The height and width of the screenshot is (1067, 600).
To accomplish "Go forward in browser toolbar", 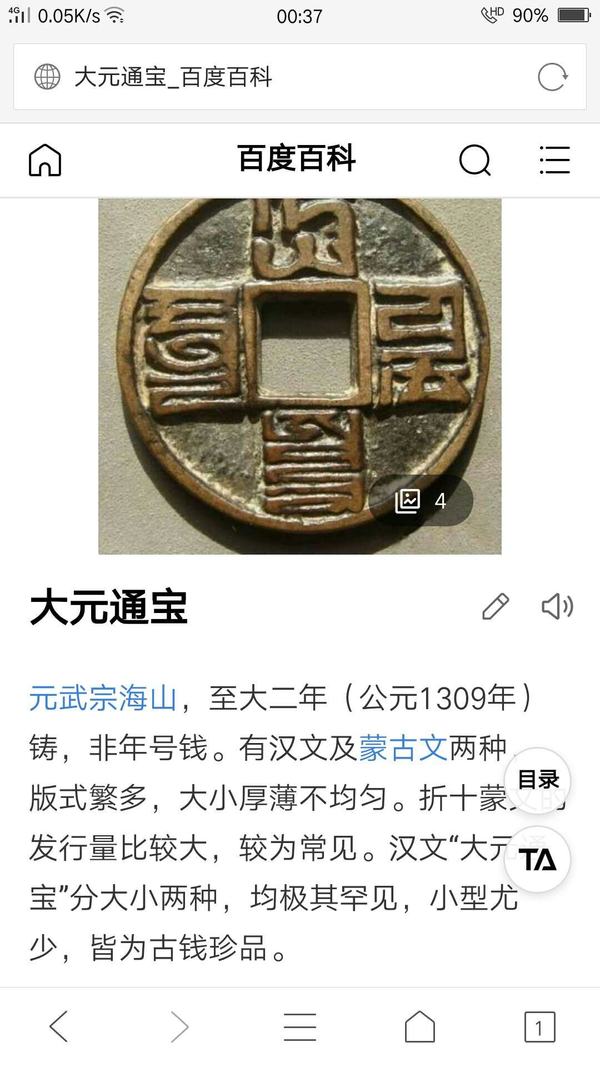I will point(180,1027).
